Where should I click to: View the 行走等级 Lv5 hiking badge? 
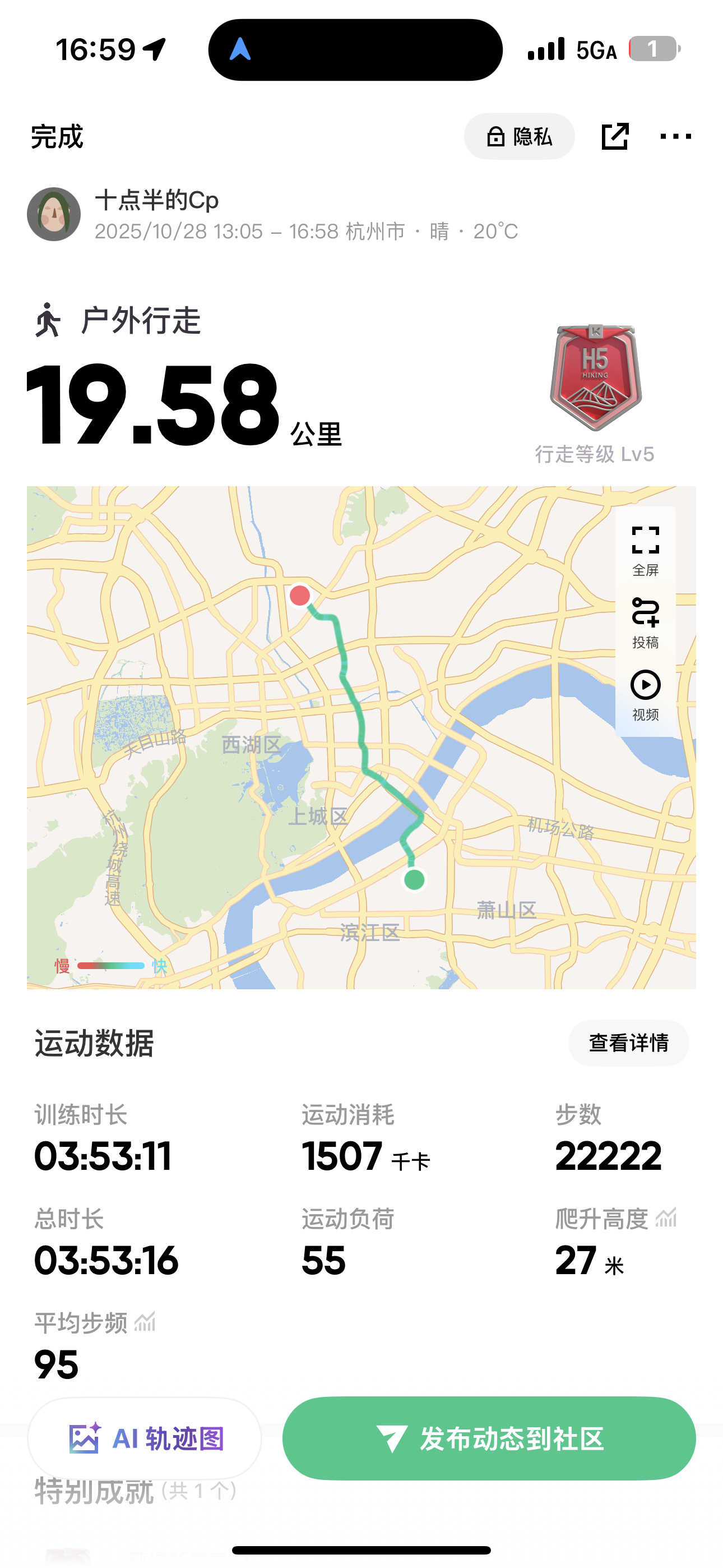point(595,379)
